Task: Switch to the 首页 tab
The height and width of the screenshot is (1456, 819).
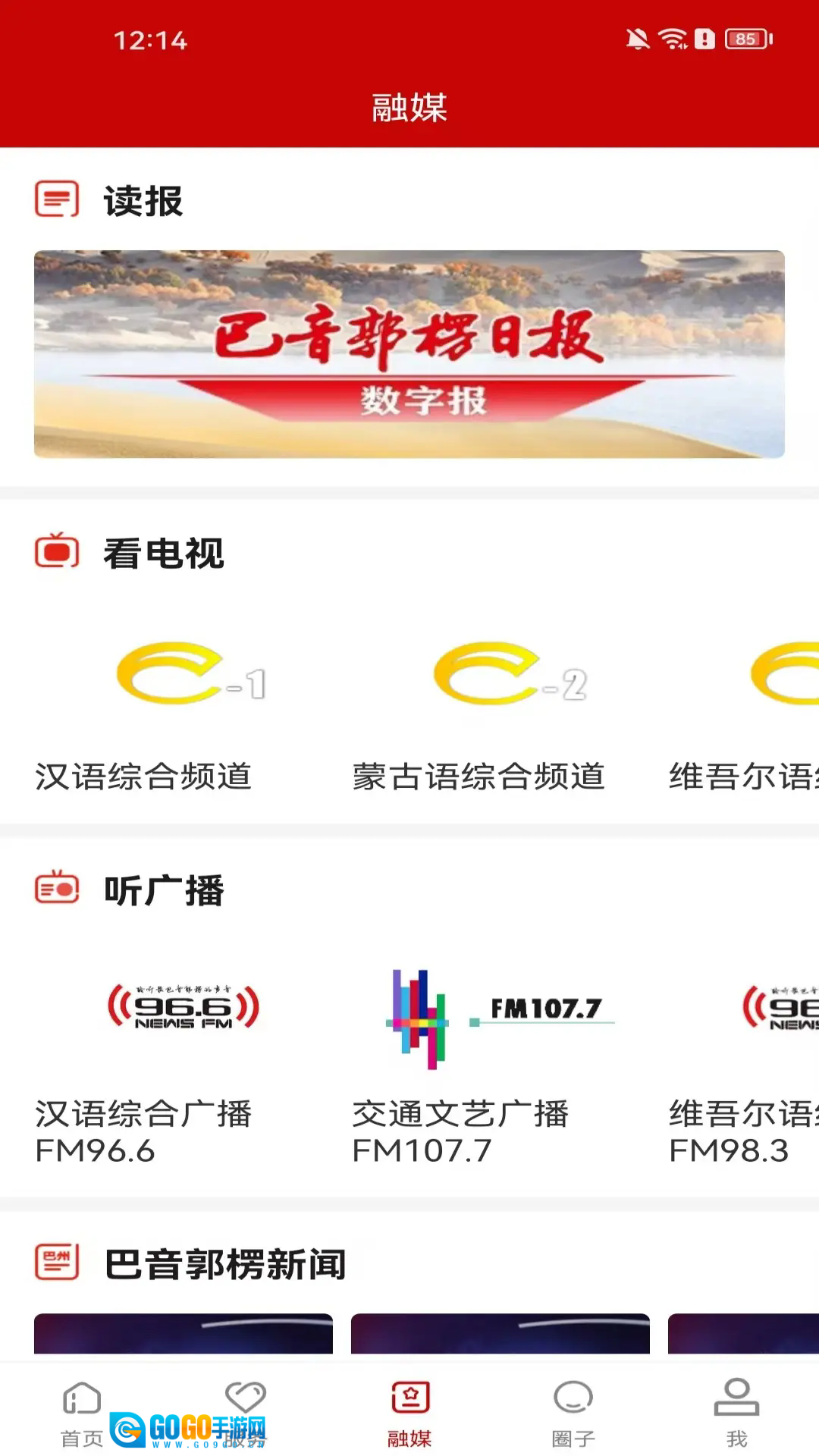Action: 82,1412
